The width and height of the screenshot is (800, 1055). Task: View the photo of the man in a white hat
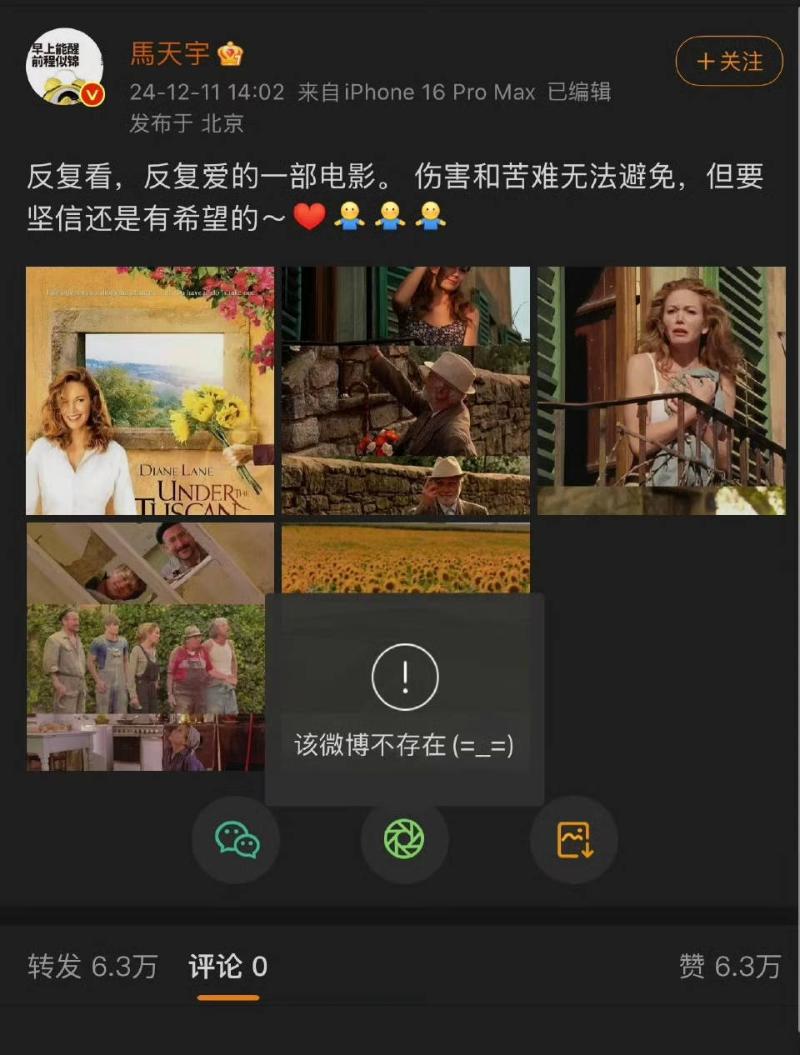[405, 391]
